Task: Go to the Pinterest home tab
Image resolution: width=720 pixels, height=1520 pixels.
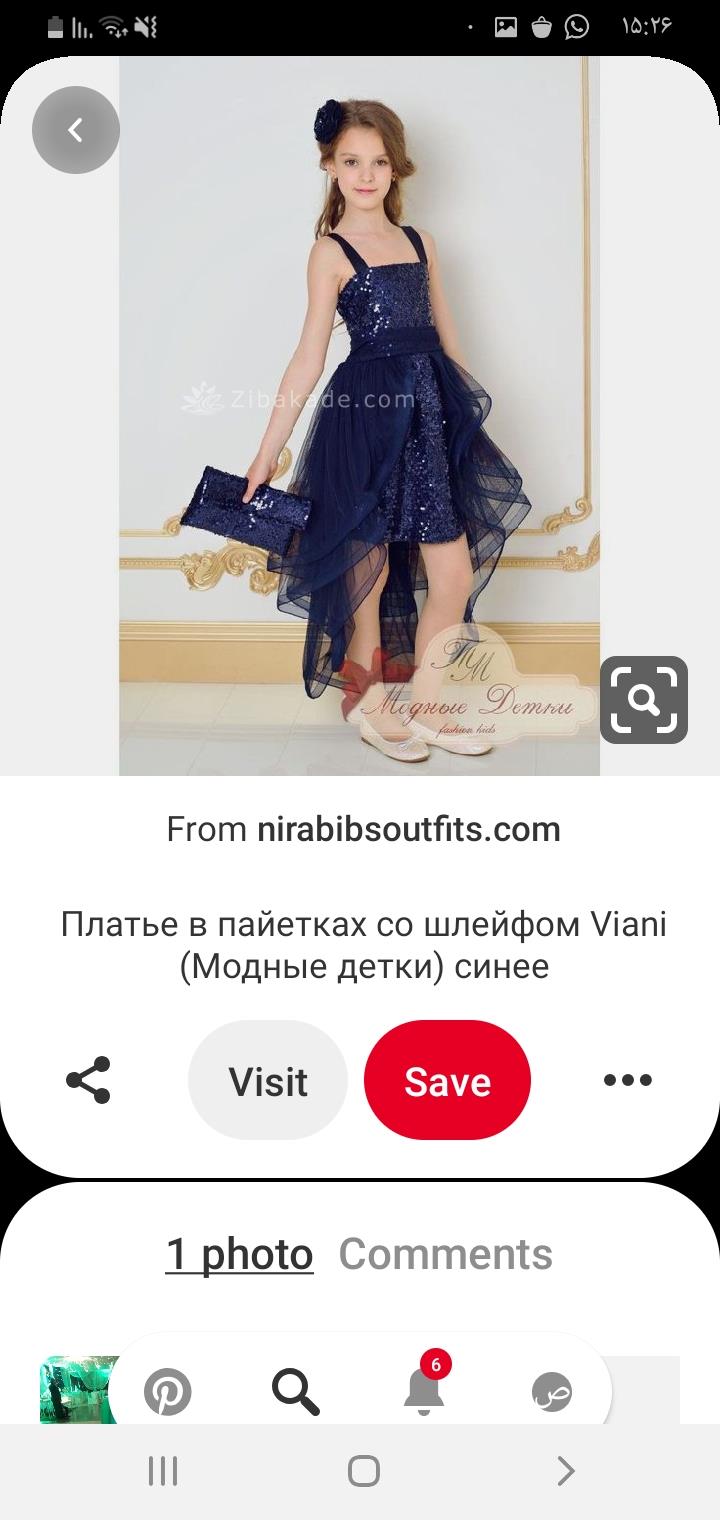Action: click(167, 1391)
